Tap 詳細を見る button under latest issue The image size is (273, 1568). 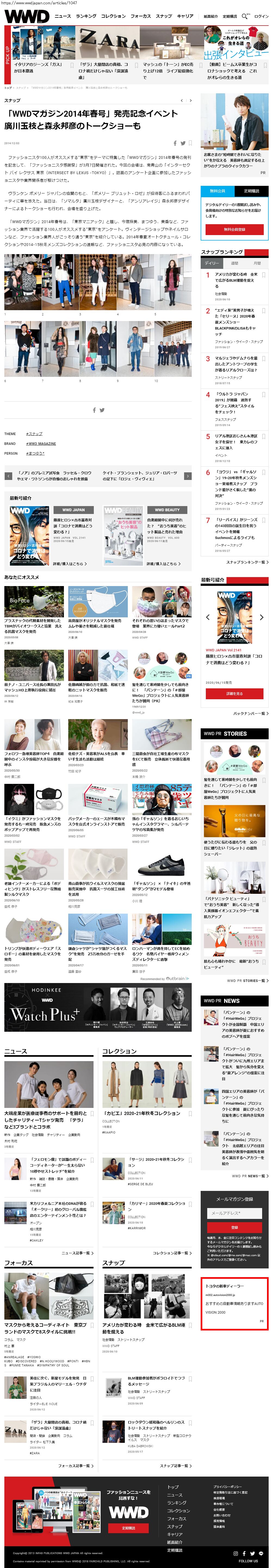(x=234, y=693)
